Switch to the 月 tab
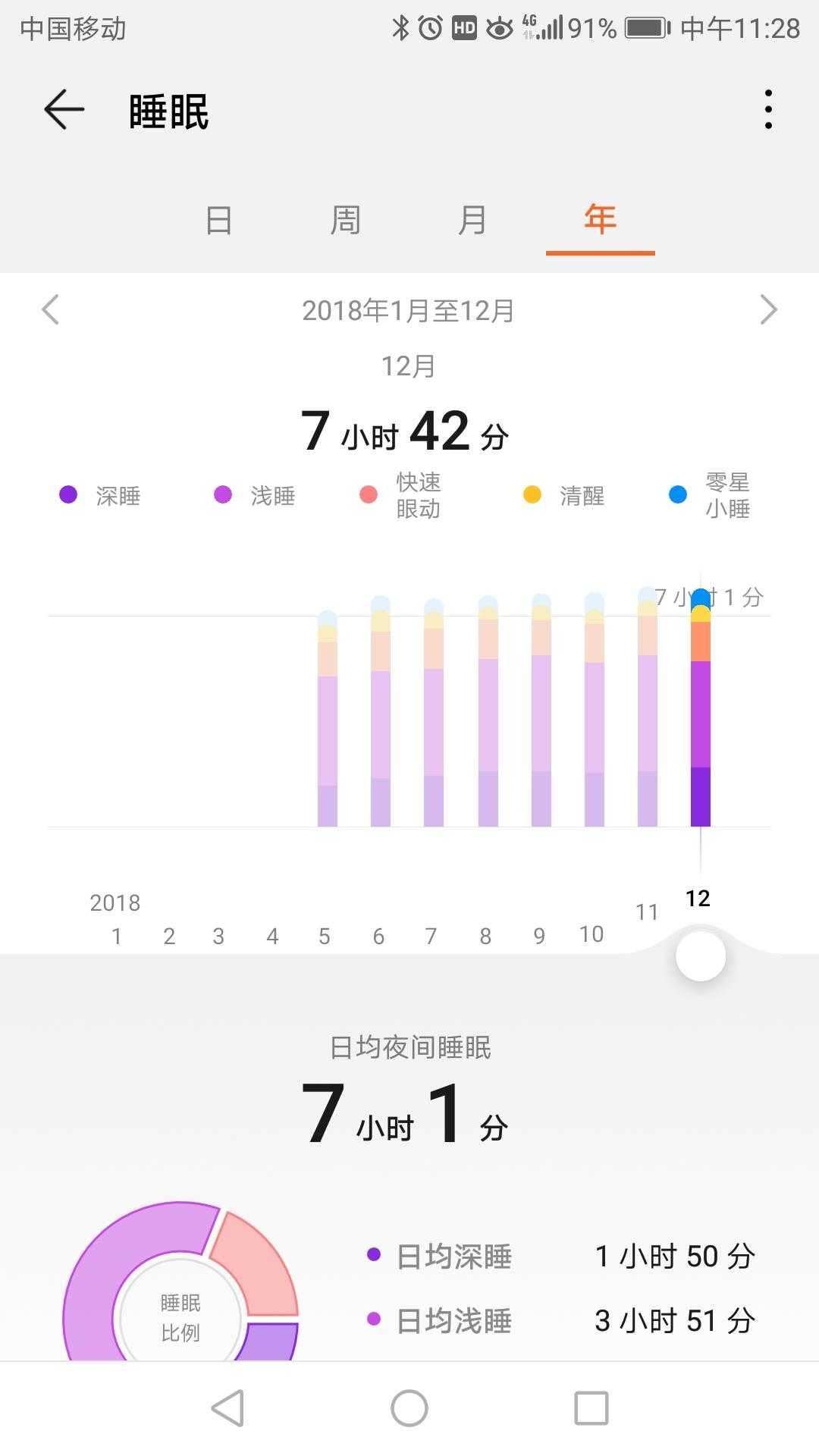 pyautogui.click(x=472, y=221)
